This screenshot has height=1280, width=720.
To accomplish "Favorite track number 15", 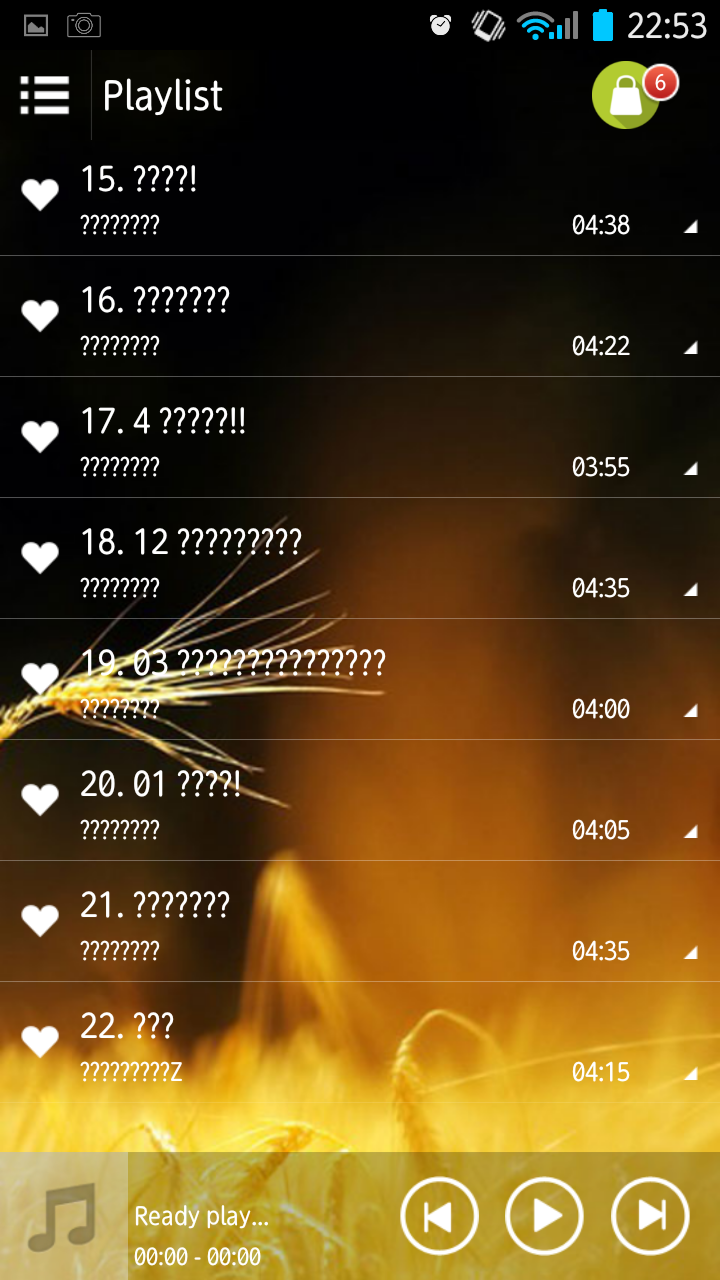I will click(x=40, y=194).
